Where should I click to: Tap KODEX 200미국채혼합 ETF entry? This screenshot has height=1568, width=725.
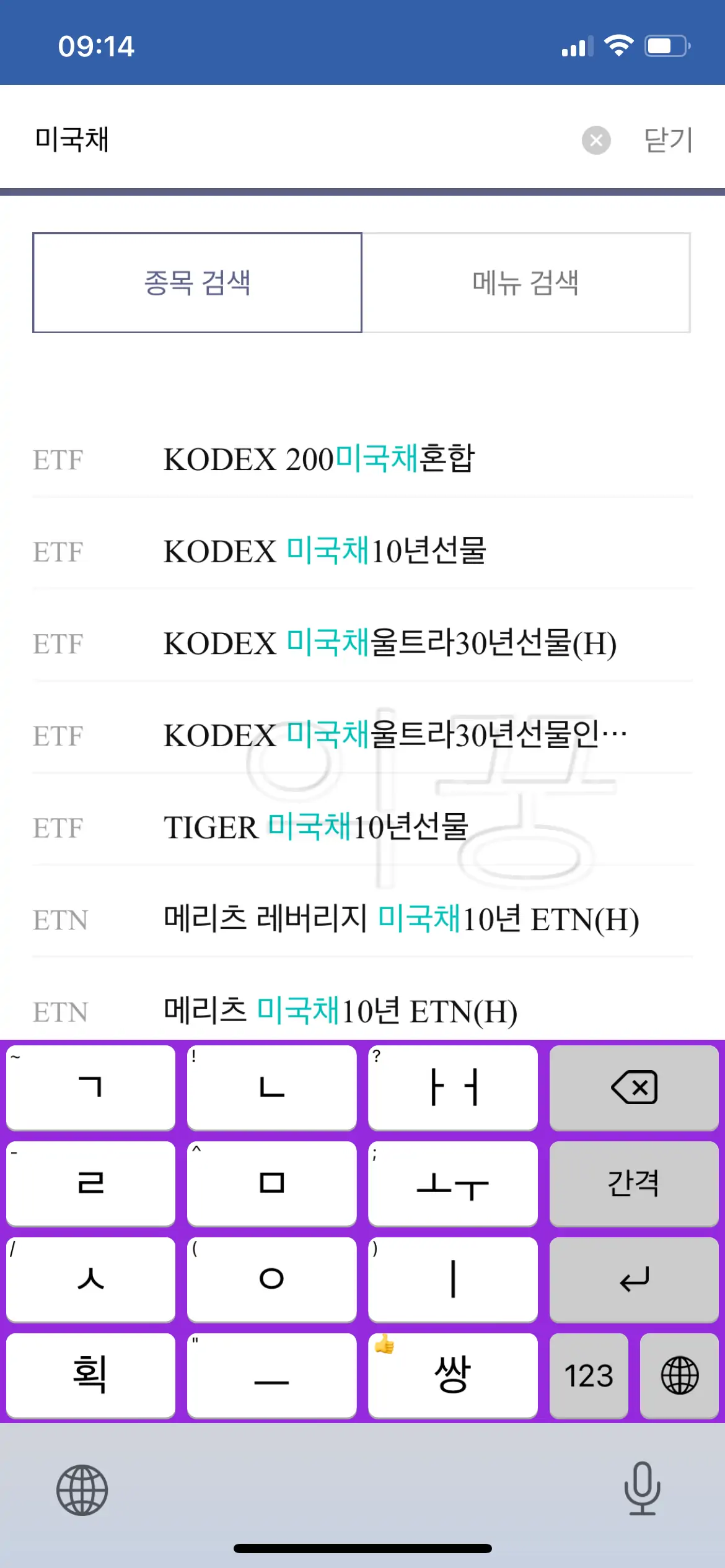pyautogui.click(x=362, y=460)
